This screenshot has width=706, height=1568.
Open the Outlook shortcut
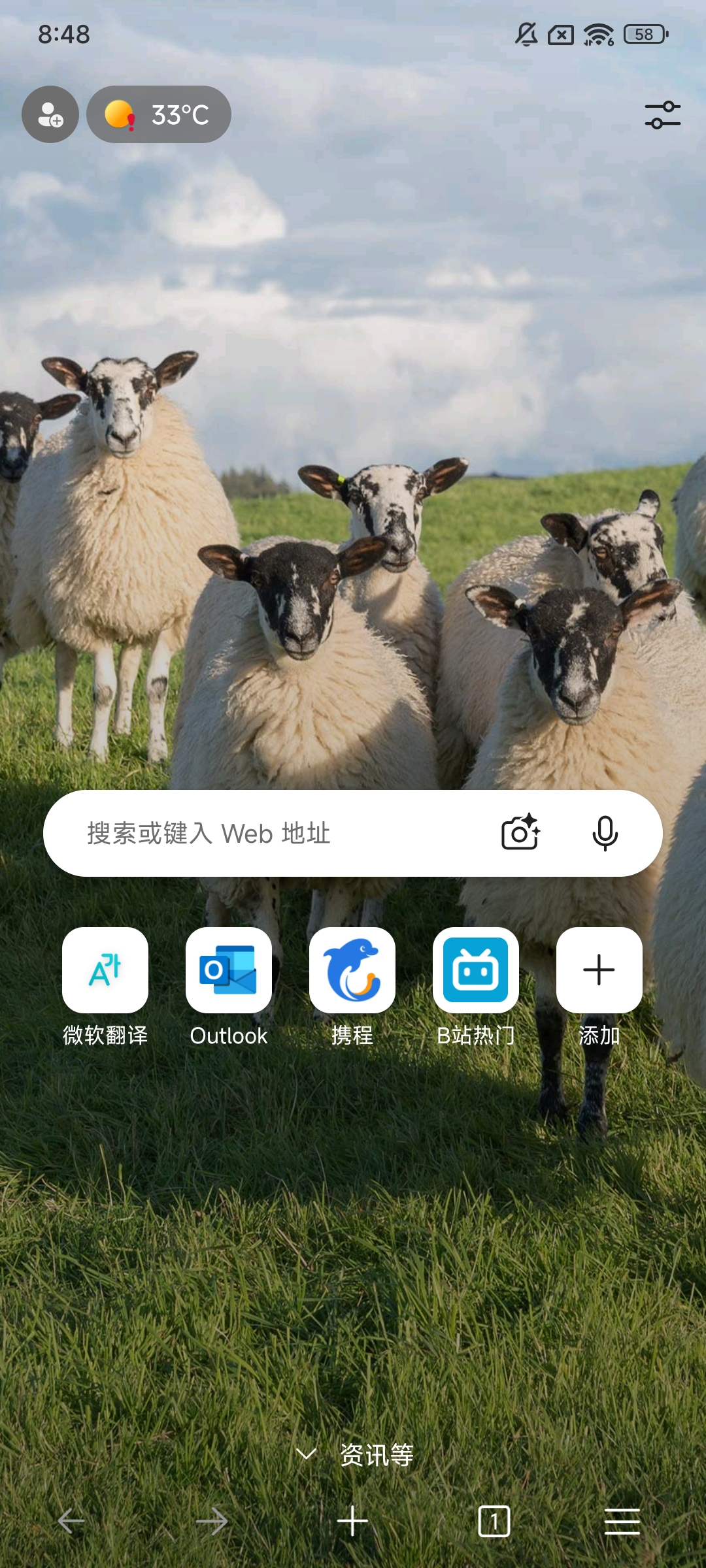coord(229,971)
